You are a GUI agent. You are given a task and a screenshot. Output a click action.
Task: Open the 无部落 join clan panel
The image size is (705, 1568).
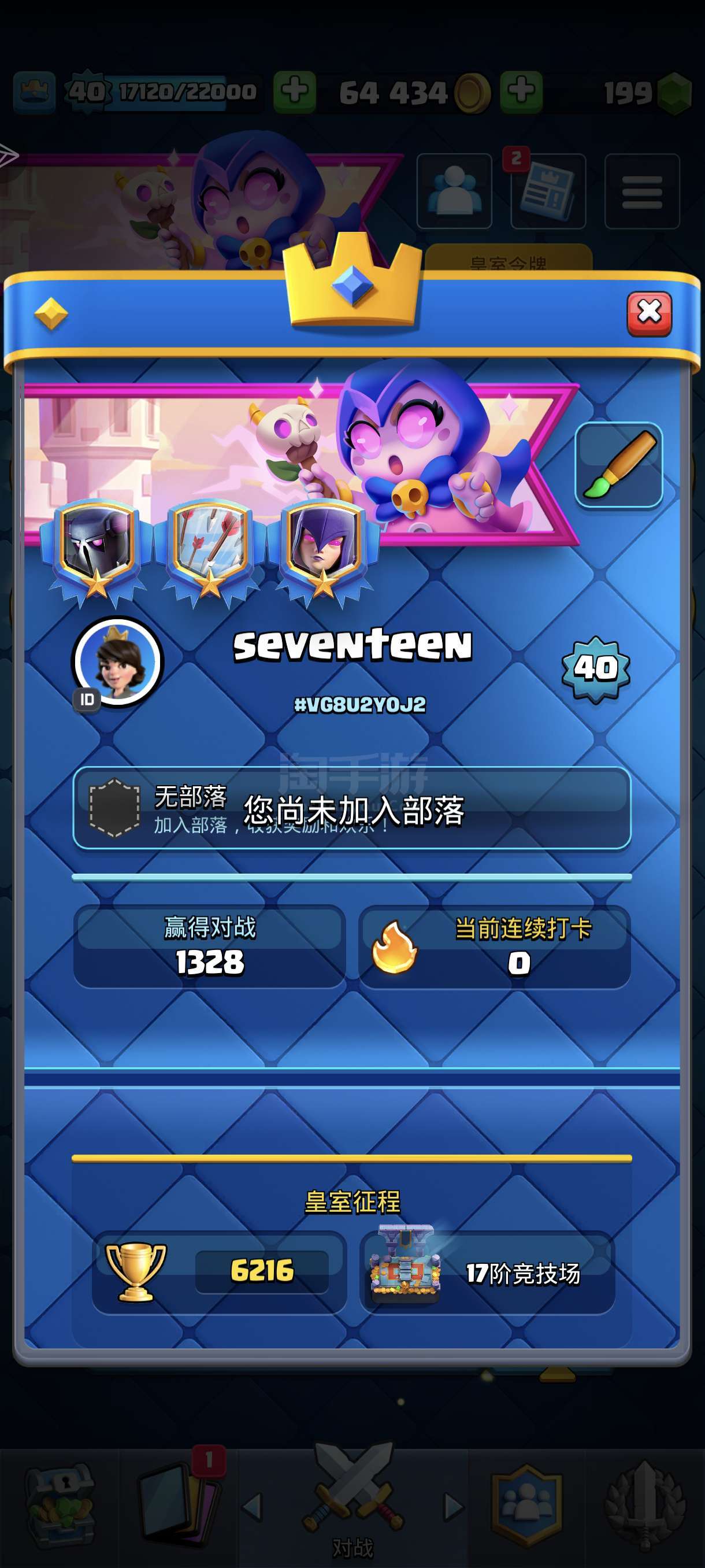pyautogui.click(x=351, y=808)
